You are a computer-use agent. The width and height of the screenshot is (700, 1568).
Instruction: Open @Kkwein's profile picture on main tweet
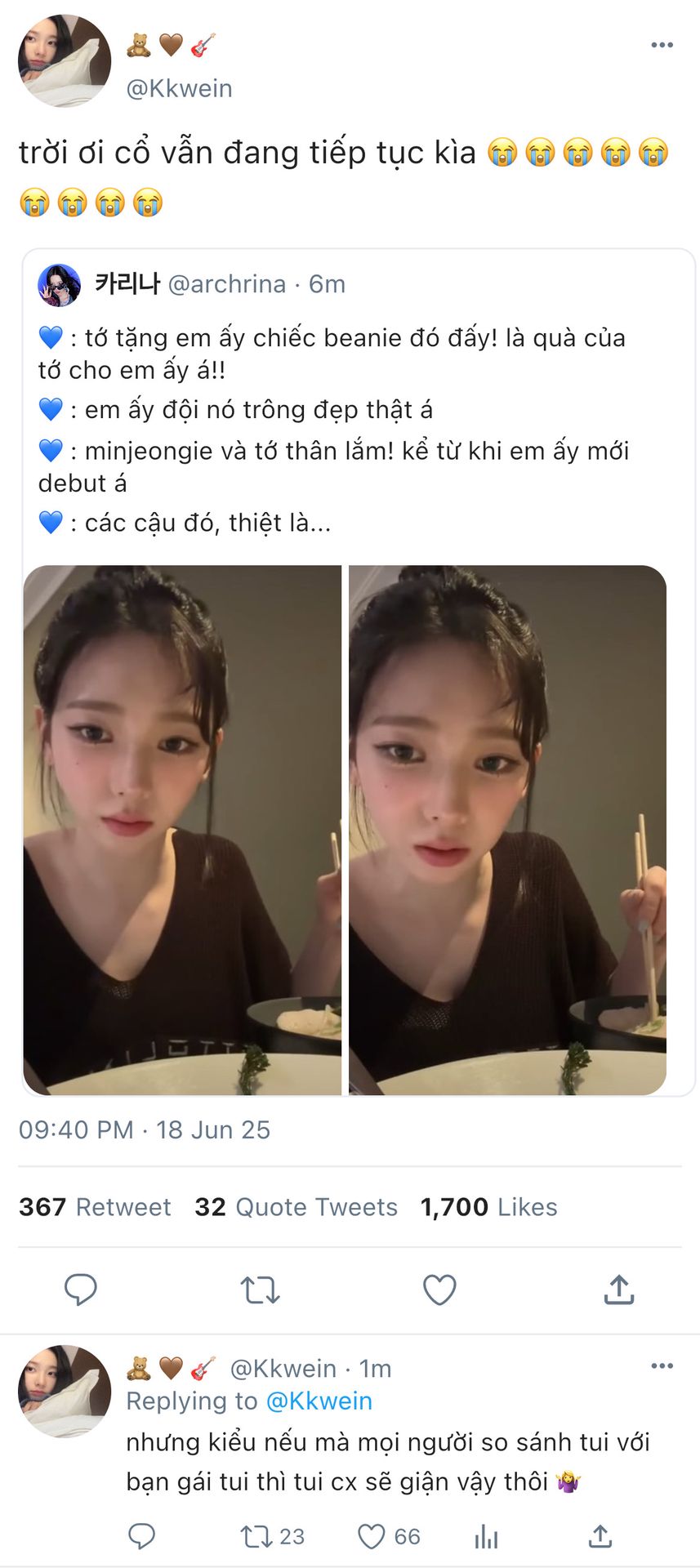click(65, 60)
